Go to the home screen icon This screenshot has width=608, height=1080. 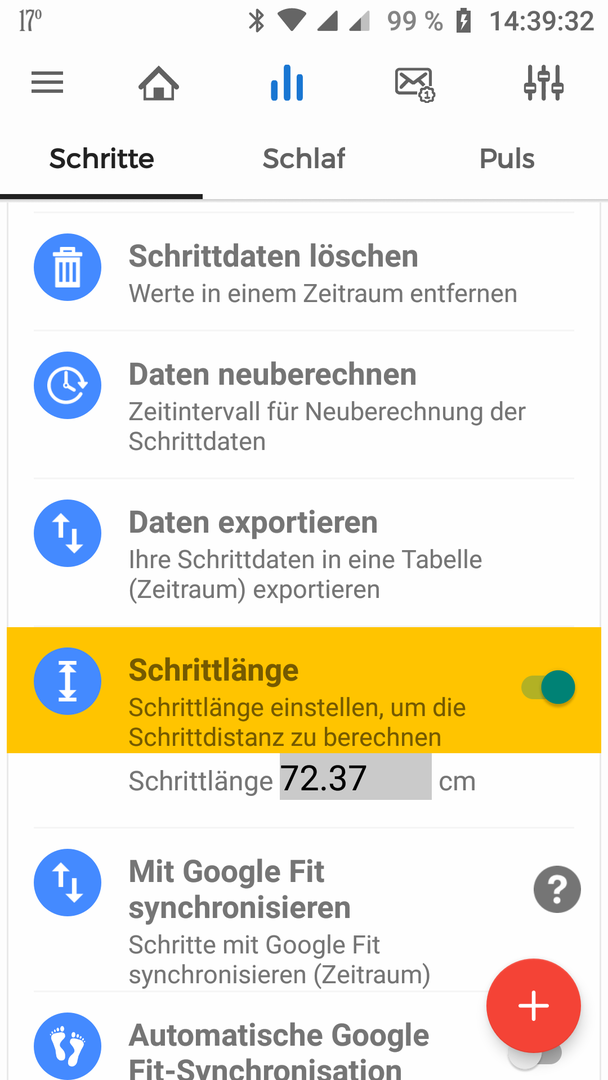pos(158,83)
